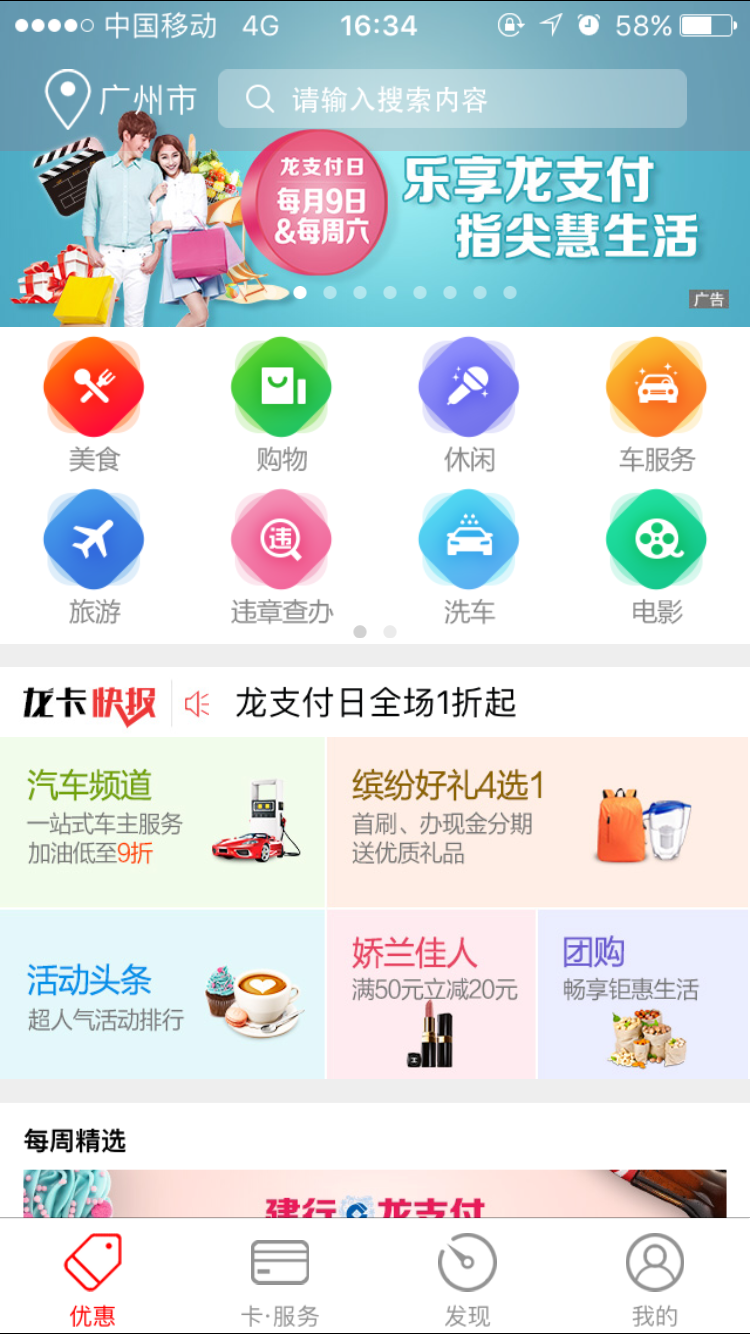Open the 团购 group-buy card
Image resolution: width=750 pixels, height=1334 pixels.
coord(643,994)
